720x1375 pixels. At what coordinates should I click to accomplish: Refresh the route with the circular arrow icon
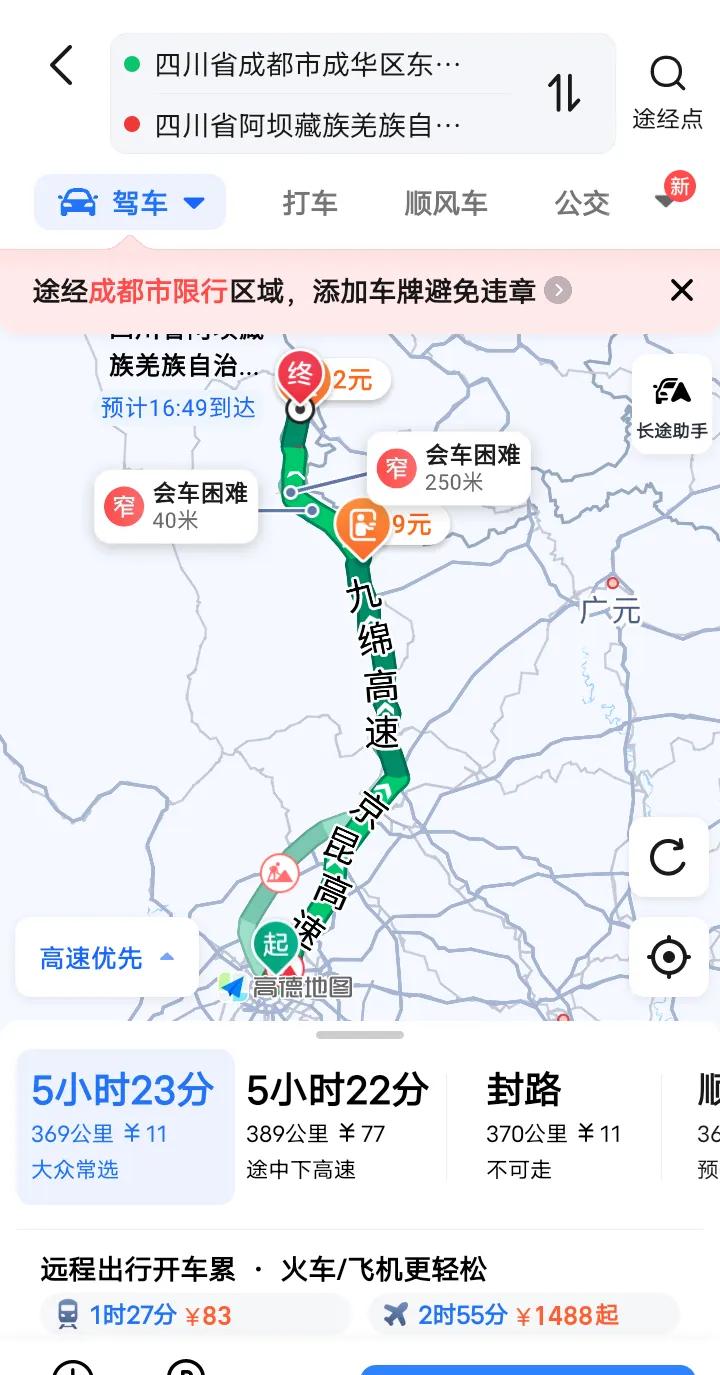pyautogui.click(x=668, y=858)
